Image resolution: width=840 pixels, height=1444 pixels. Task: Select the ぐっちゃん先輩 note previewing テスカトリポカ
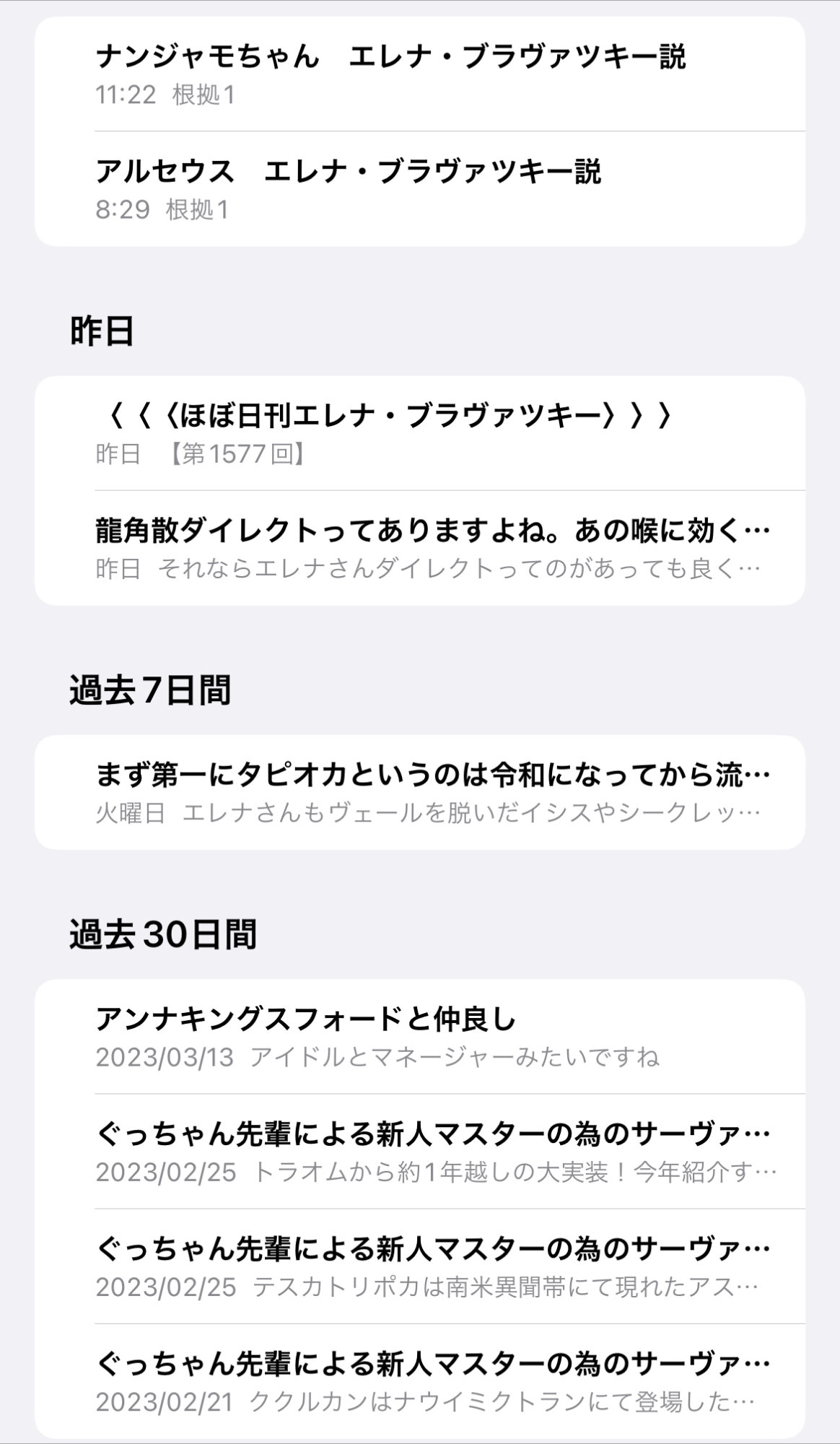pyautogui.click(x=419, y=1266)
